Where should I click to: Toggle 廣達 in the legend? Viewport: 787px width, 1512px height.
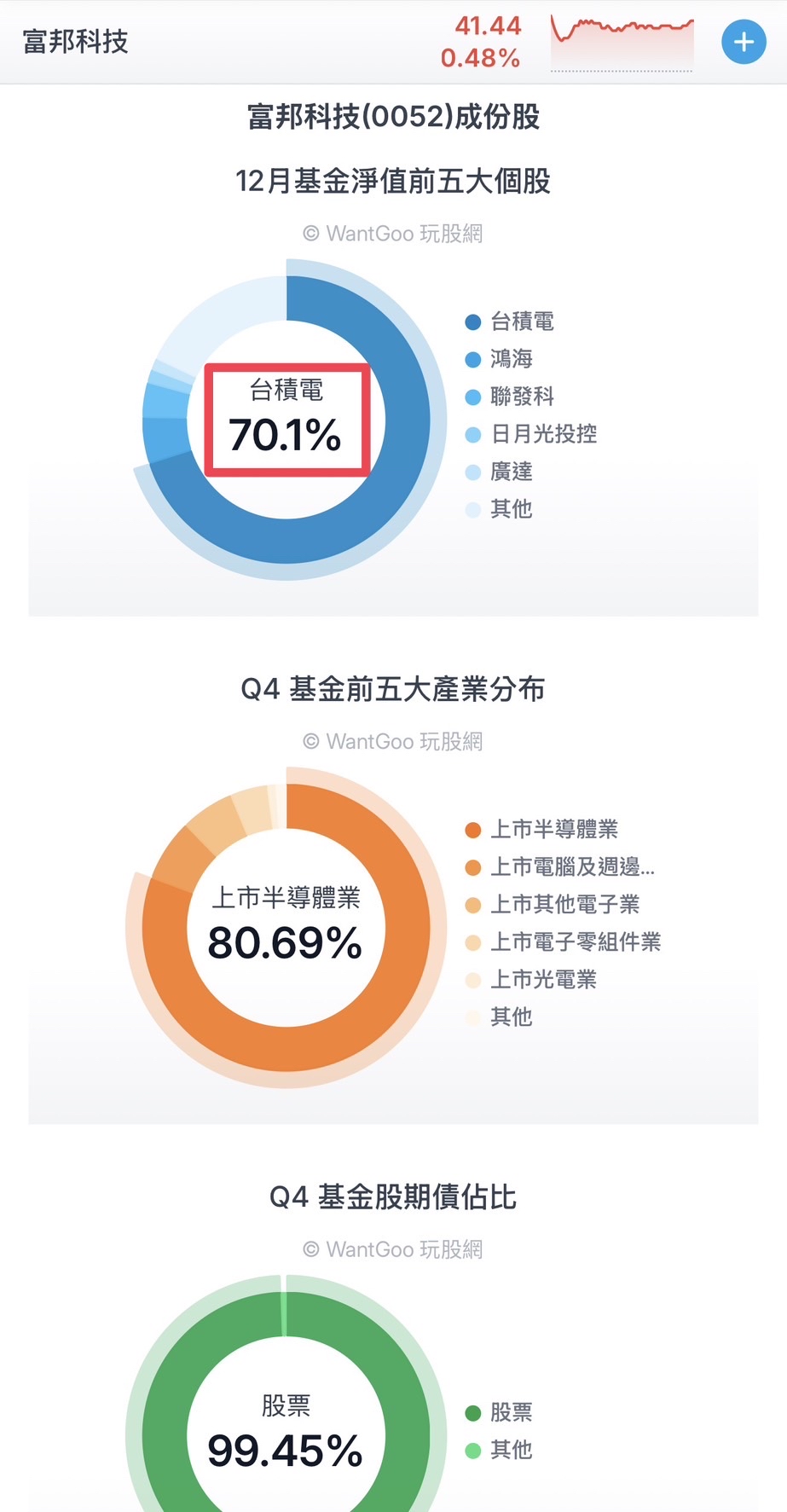(500, 472)
